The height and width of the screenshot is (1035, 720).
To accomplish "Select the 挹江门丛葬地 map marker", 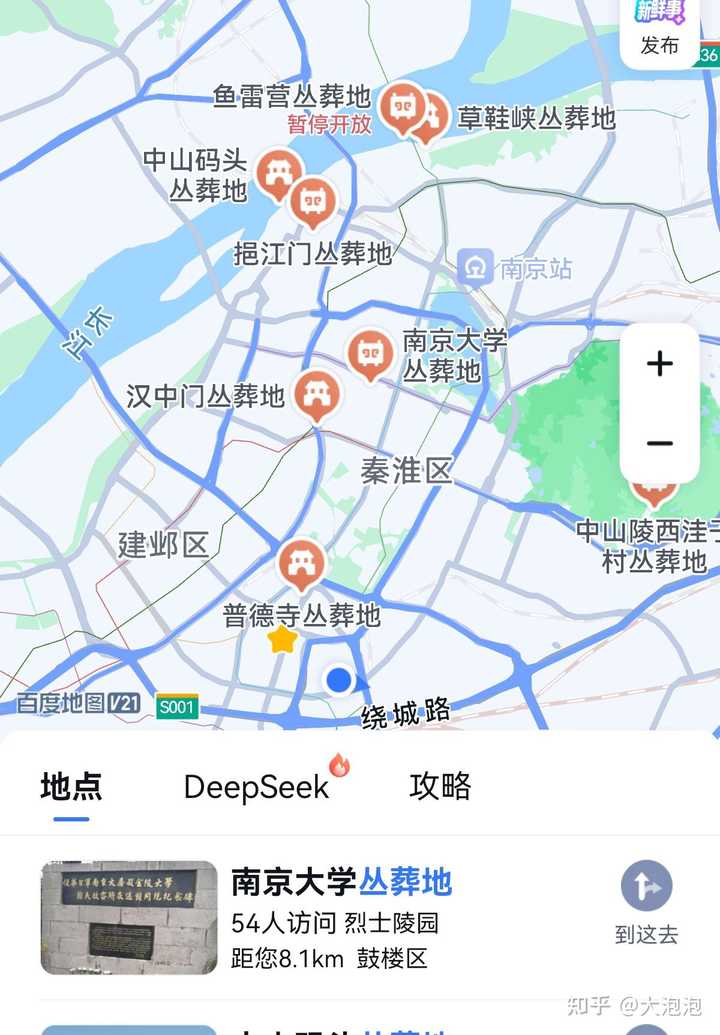I will 314,200.
